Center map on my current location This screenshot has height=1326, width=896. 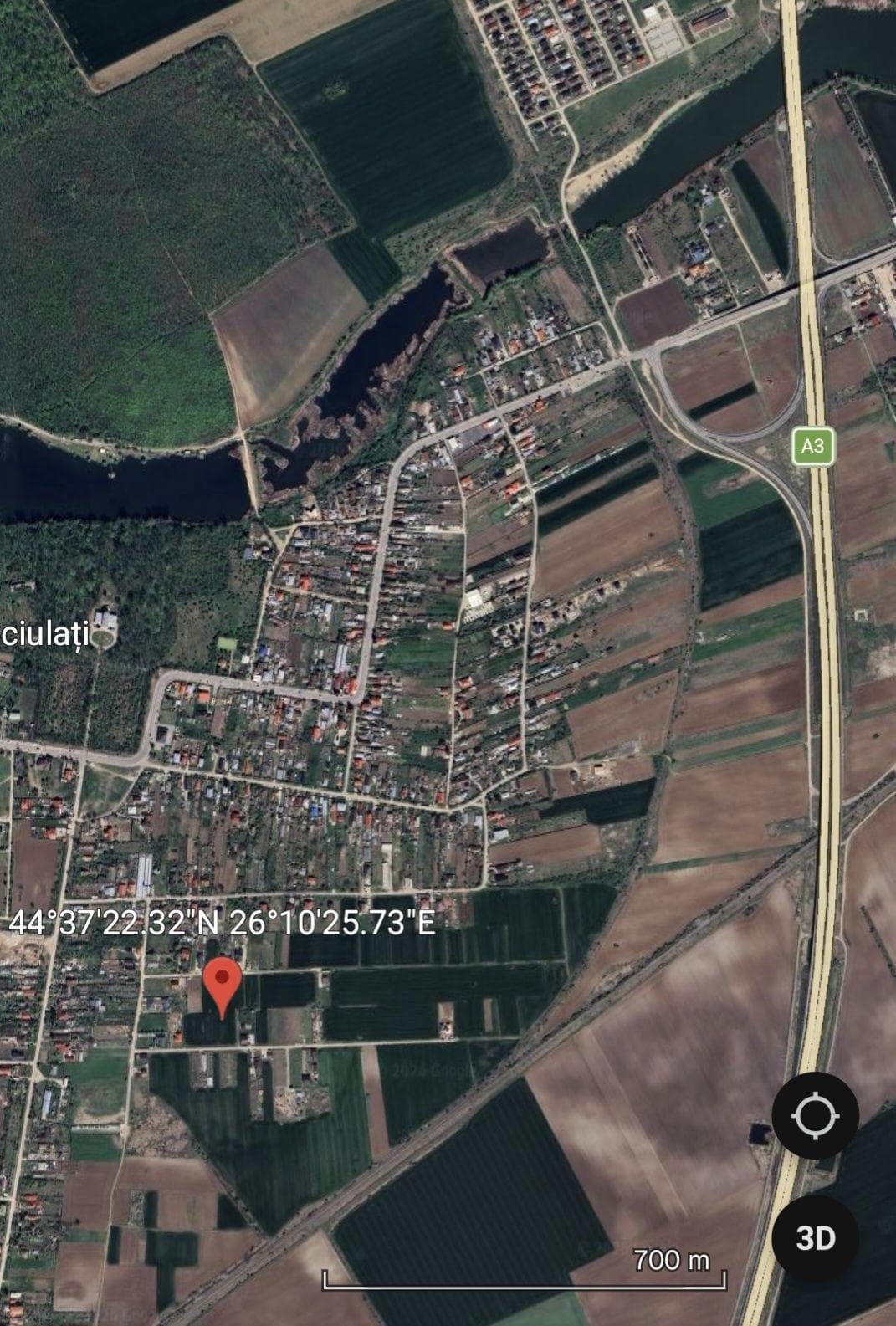(x=815, y=1115)
